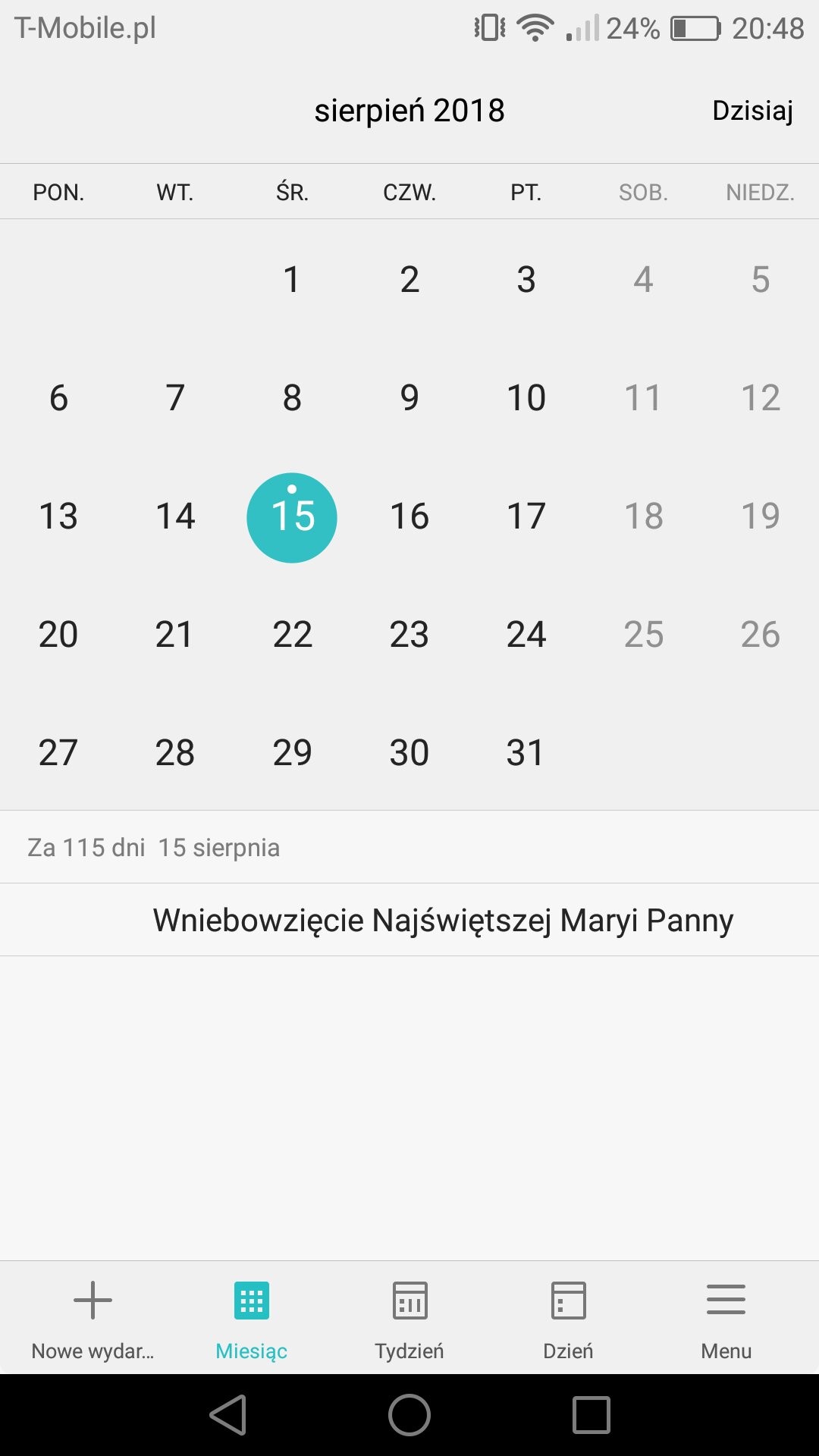Viewport: 819px width, 1456px height.
Task: Switch to the Dzień view
Action: (568, 1318)
